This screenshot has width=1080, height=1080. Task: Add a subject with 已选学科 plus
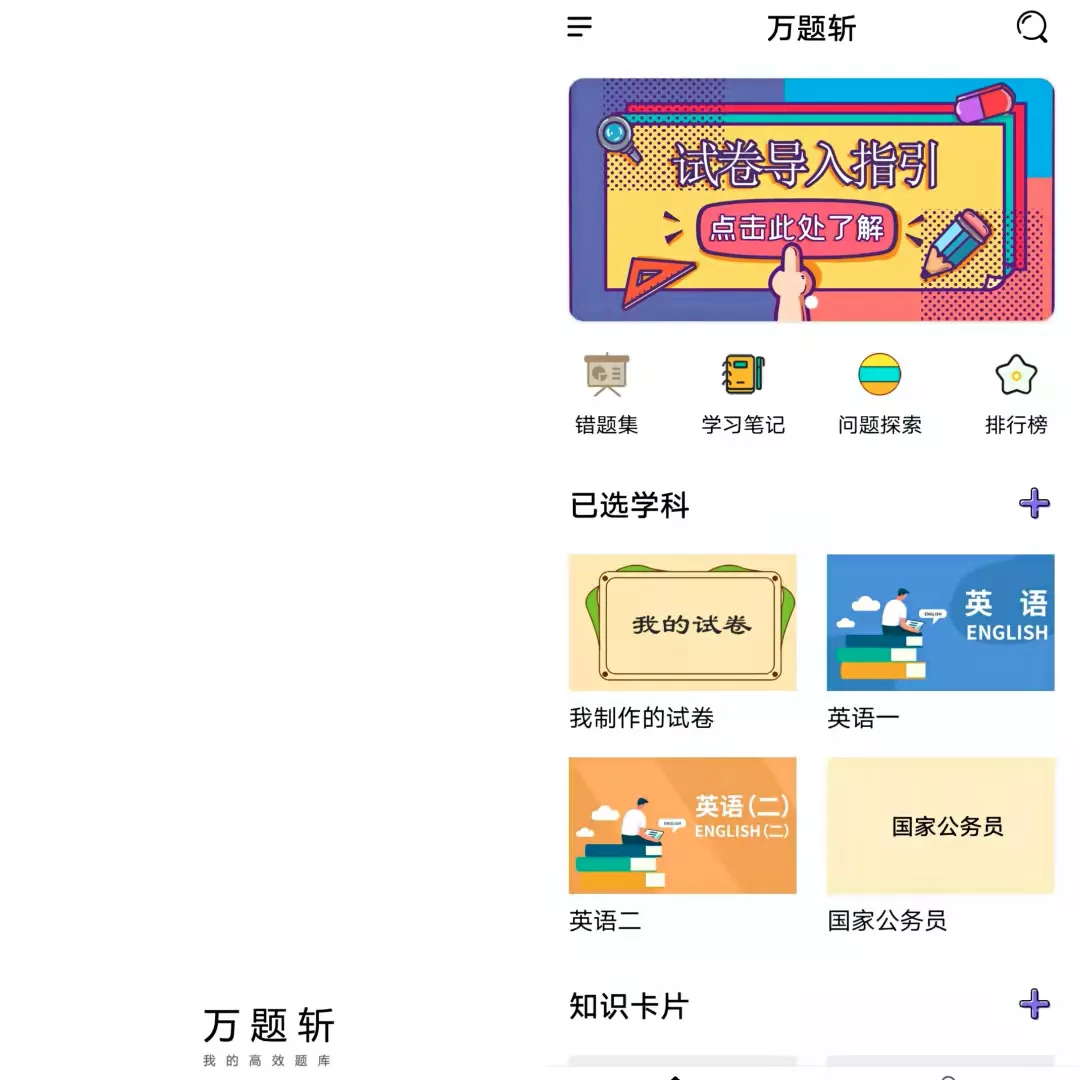pos(1034,503)
